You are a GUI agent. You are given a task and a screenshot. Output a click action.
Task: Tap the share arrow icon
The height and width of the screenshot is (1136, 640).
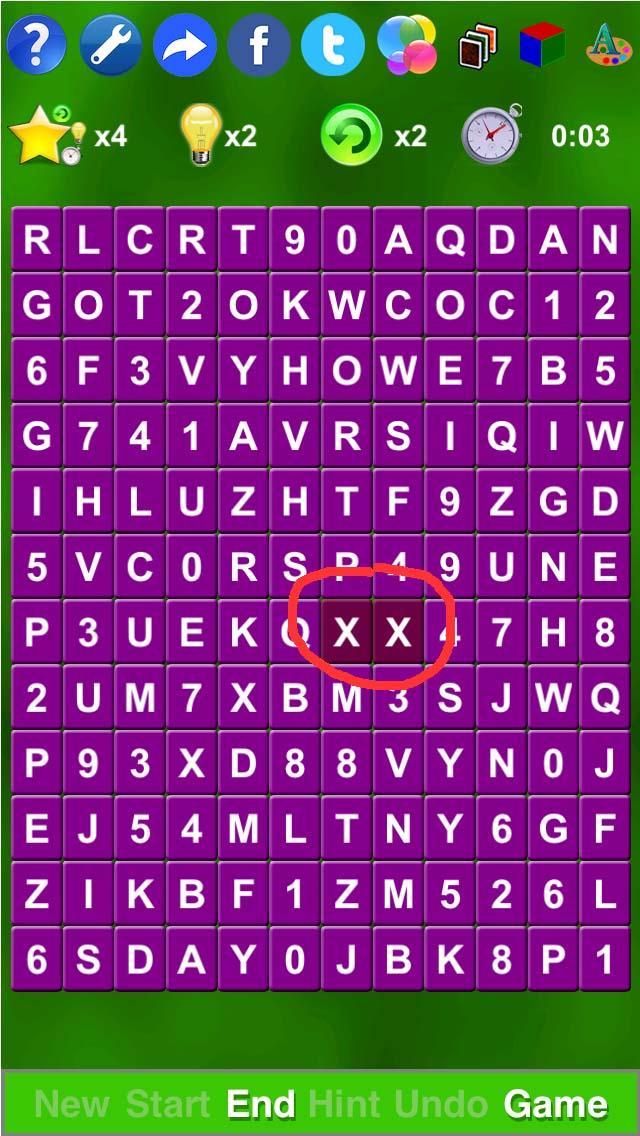(185, 44)
